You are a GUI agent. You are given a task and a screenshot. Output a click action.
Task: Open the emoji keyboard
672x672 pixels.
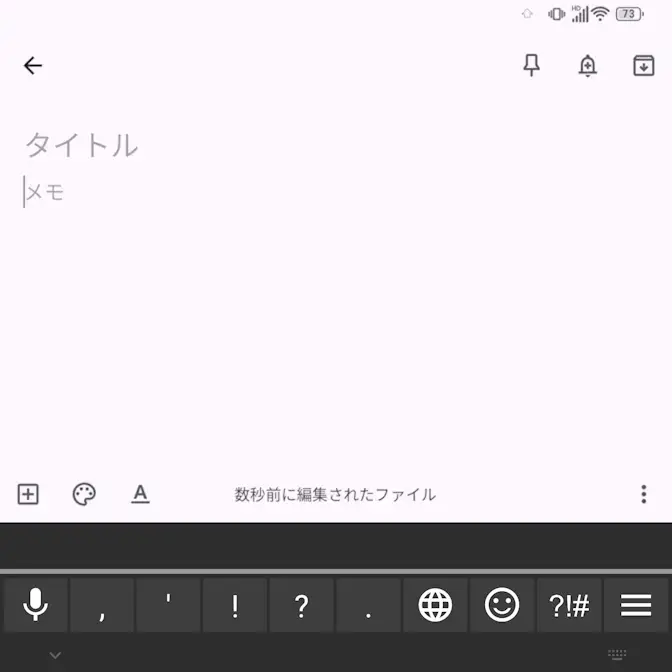point(502,605)
